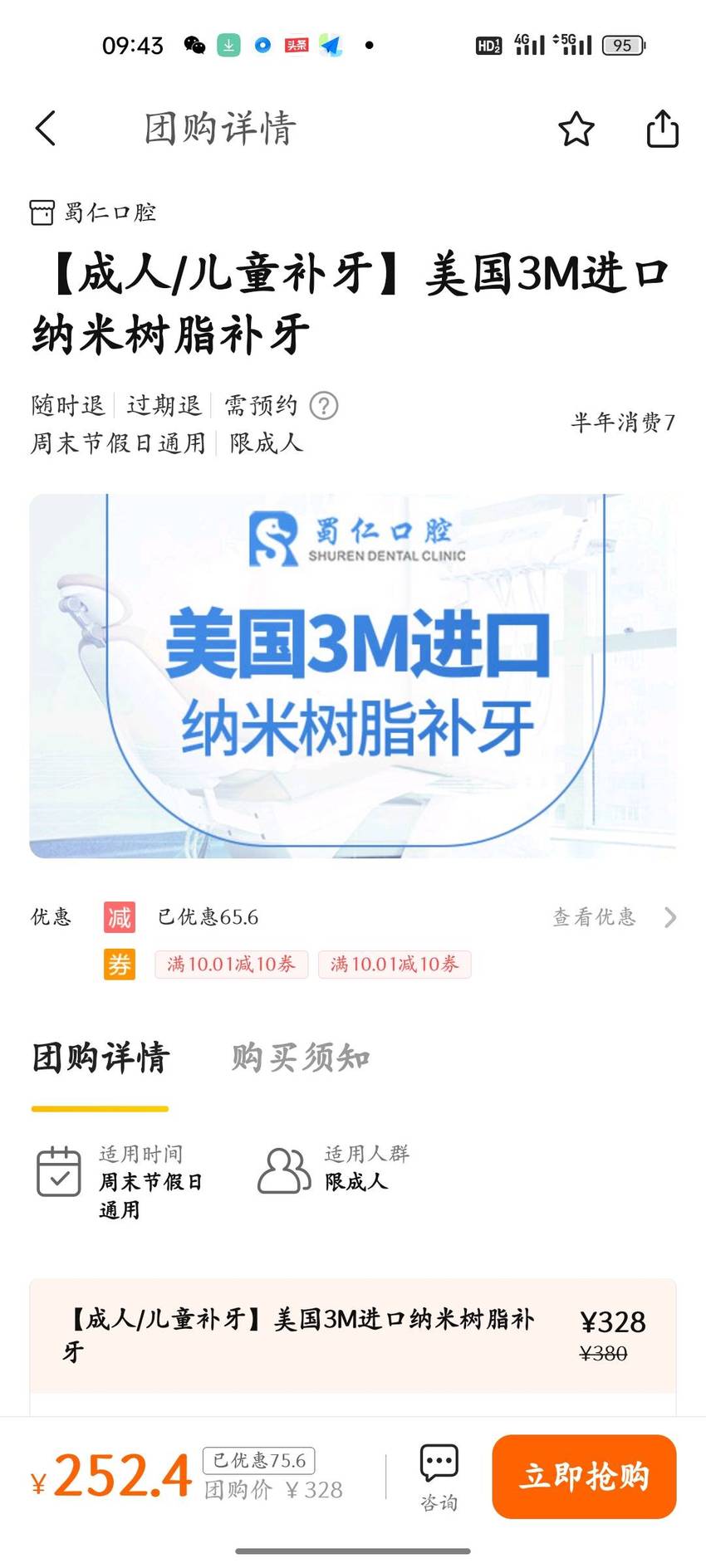Open the 美国3M进口 banner image

[x=353, y=676]
